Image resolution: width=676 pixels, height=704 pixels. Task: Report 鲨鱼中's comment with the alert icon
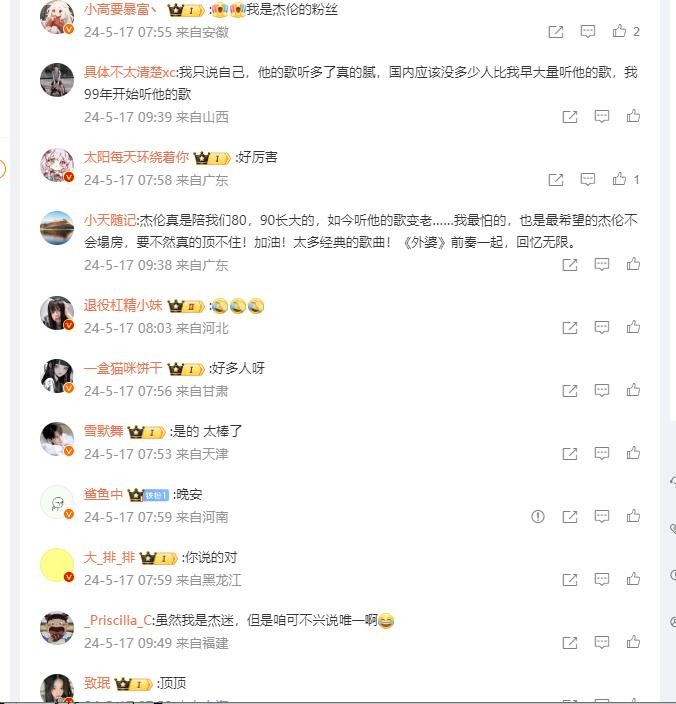coord(538,517)
